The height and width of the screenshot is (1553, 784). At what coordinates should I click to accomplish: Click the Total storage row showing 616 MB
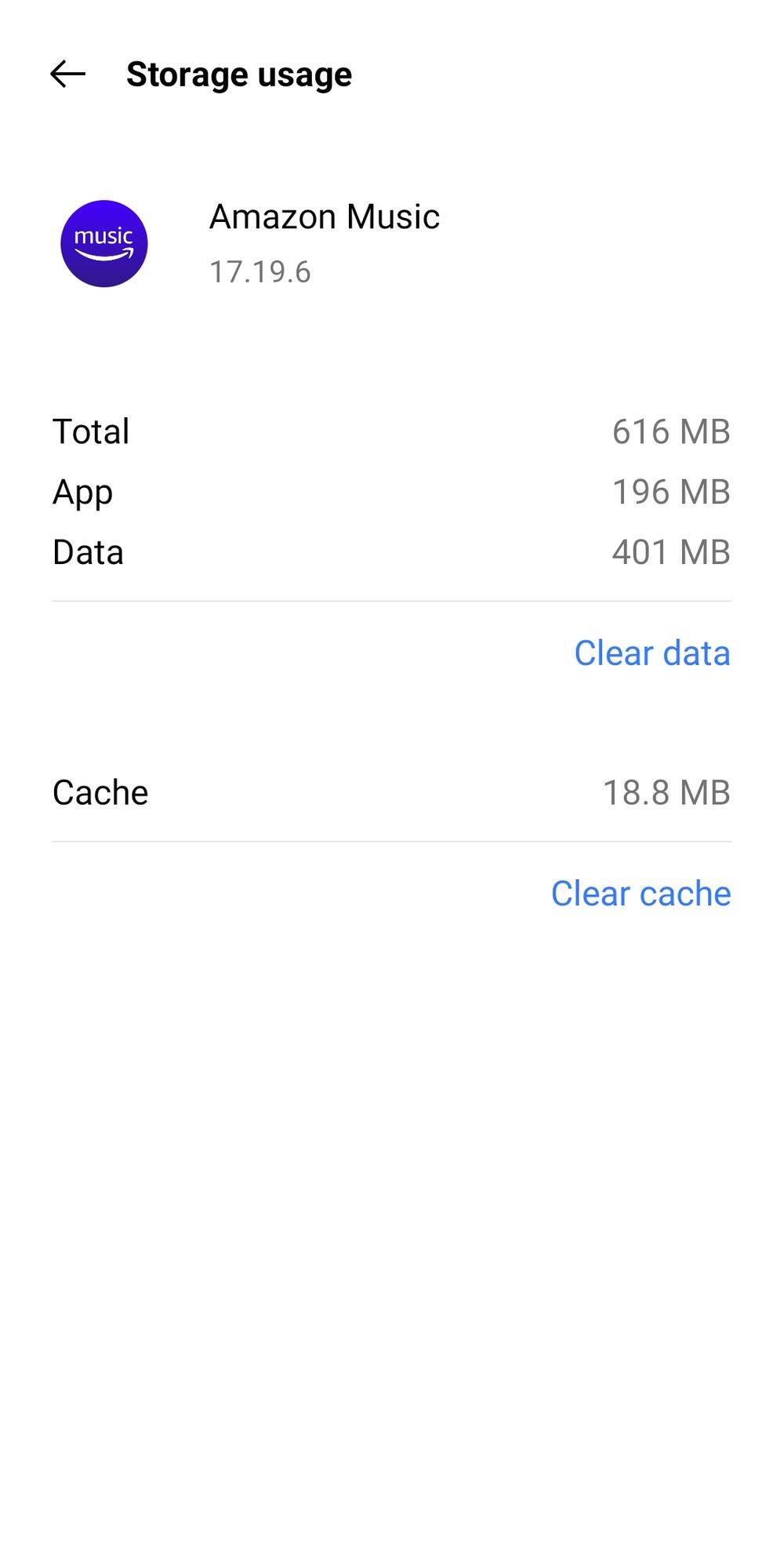coord(392,431)
